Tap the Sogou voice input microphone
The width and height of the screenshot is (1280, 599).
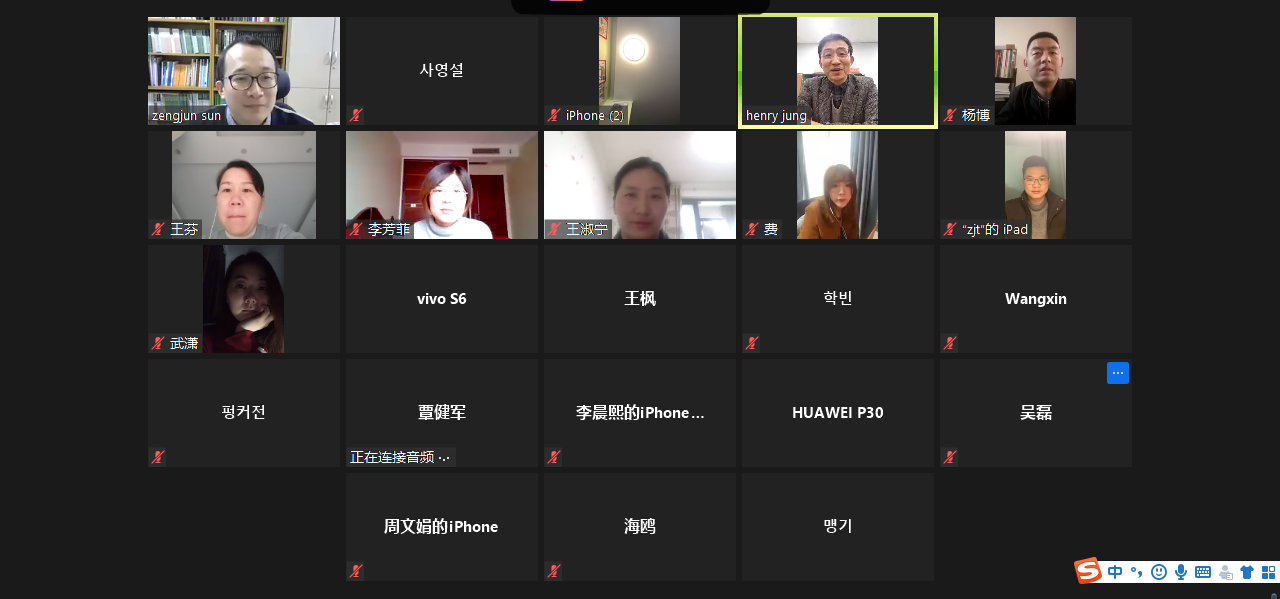coord(1181,572)
